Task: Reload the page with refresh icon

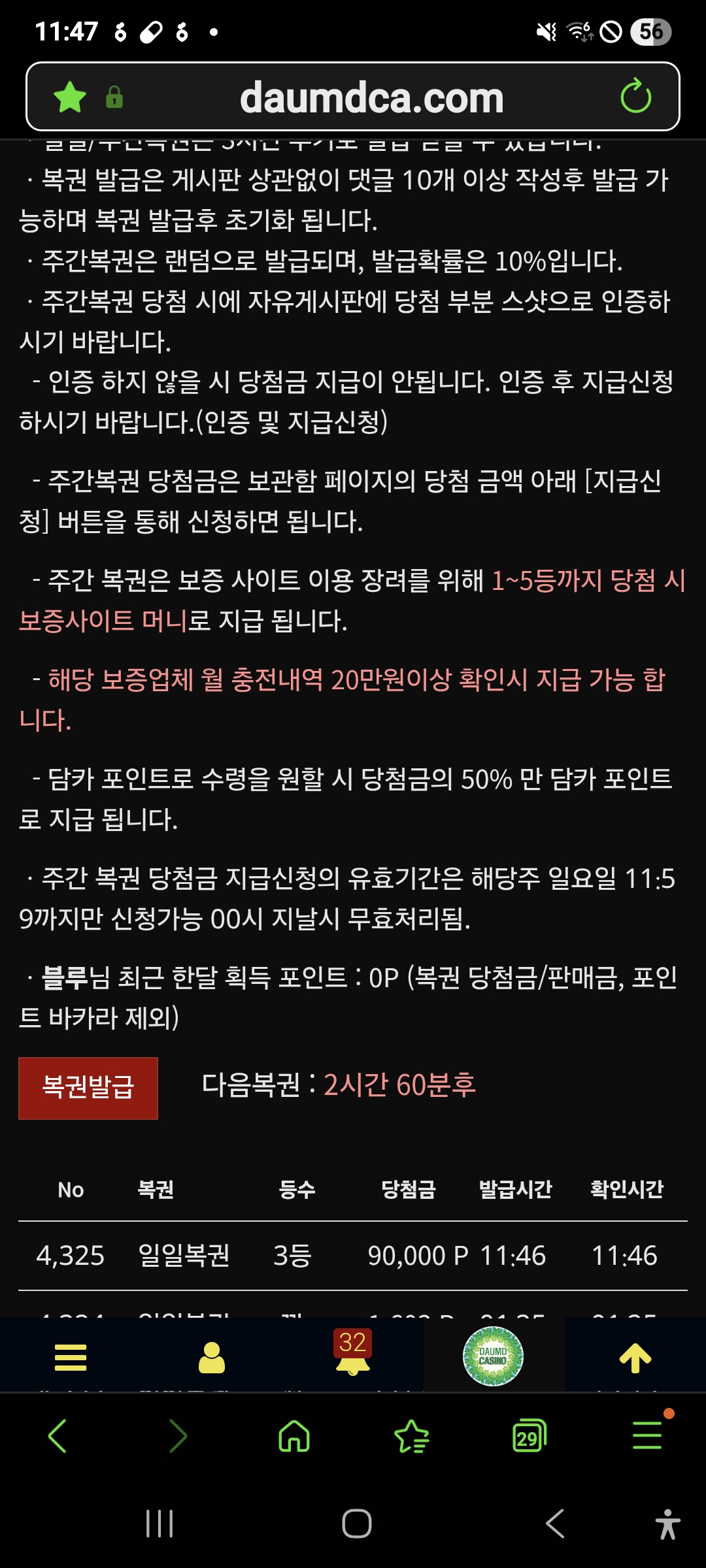Action: tap(635, 97)
